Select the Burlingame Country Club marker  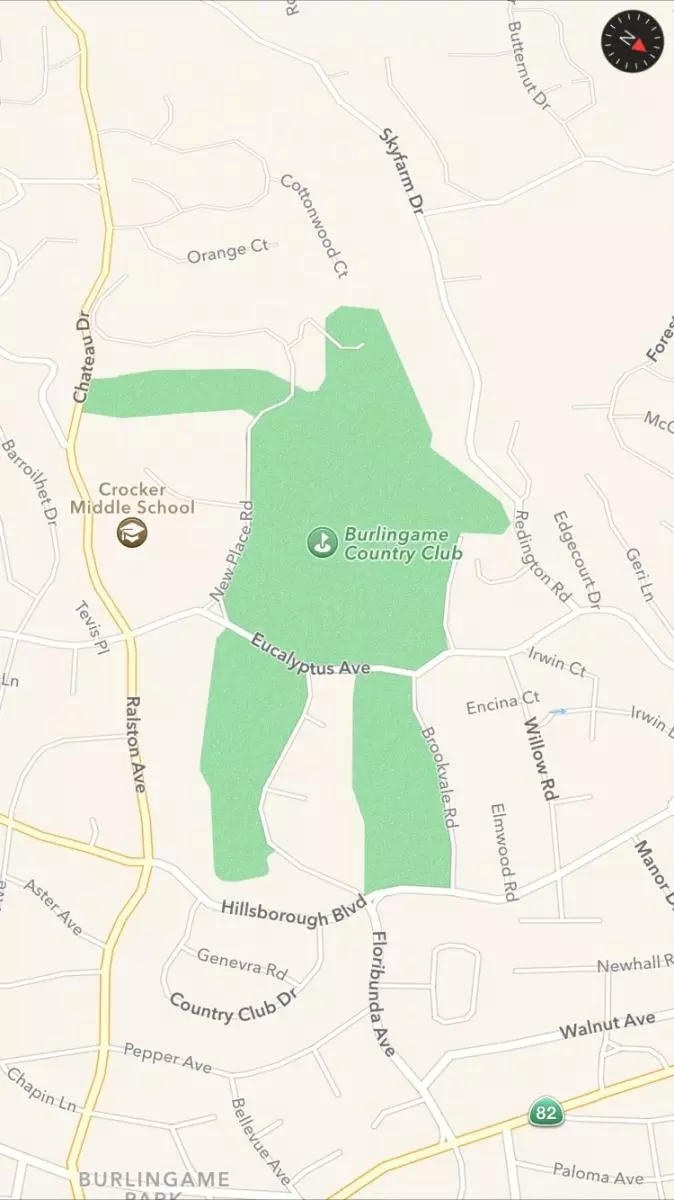(322, 543)
